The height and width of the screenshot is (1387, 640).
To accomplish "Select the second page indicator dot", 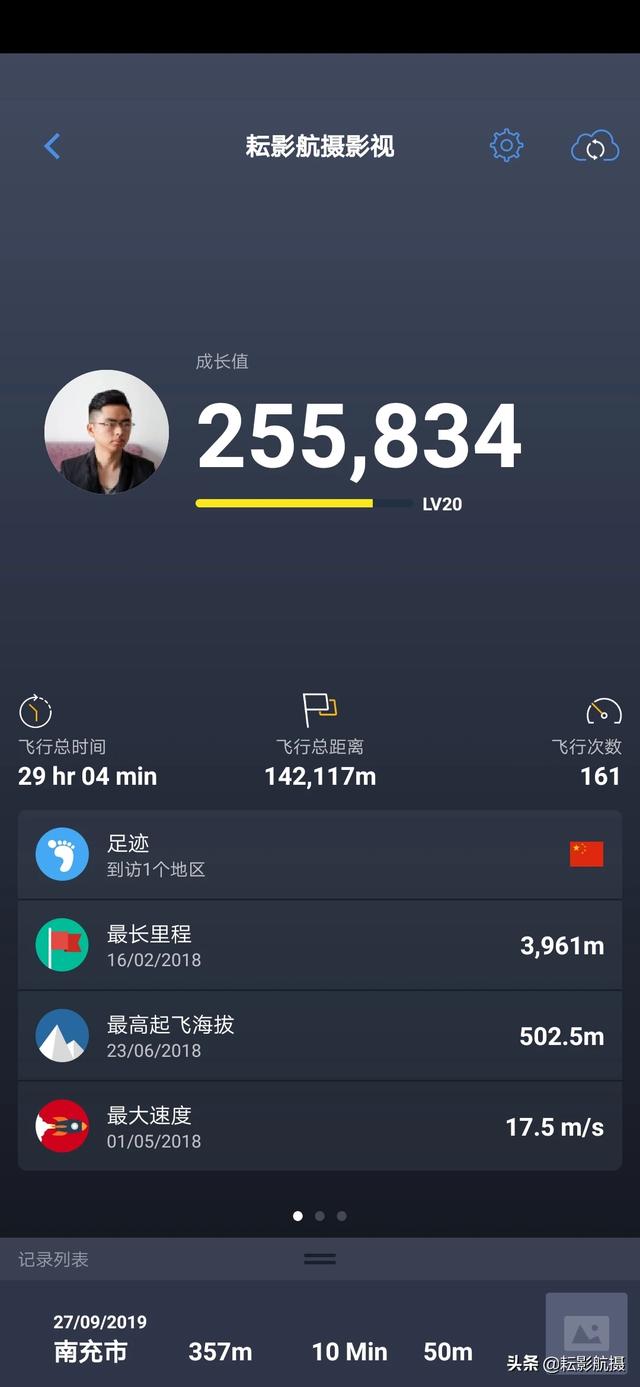I will pyautogui.click(x=320, y=1216).
